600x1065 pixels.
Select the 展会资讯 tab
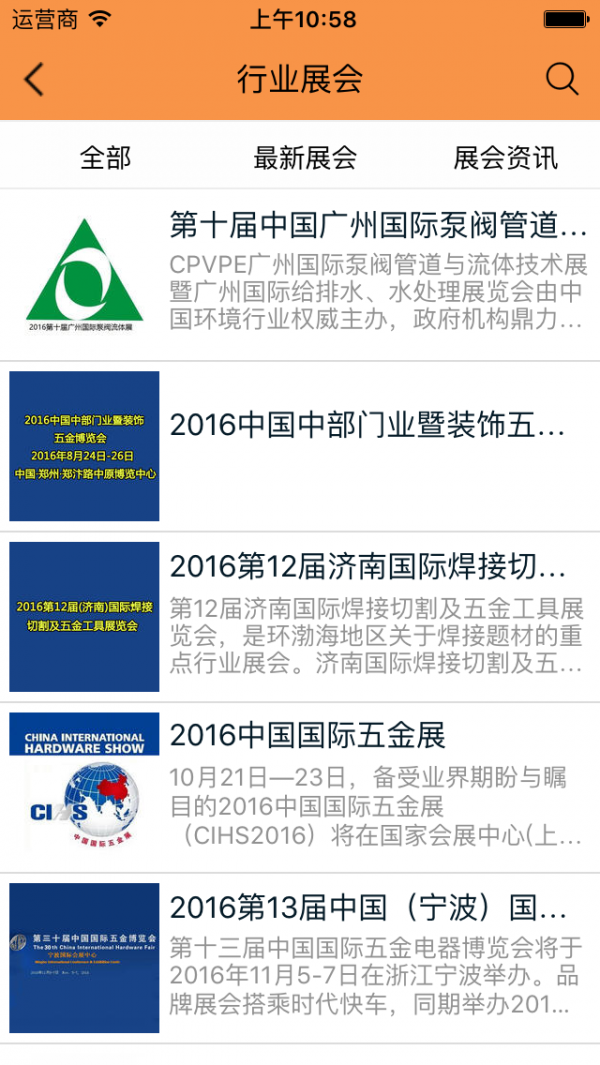click(x=505, y=158)
